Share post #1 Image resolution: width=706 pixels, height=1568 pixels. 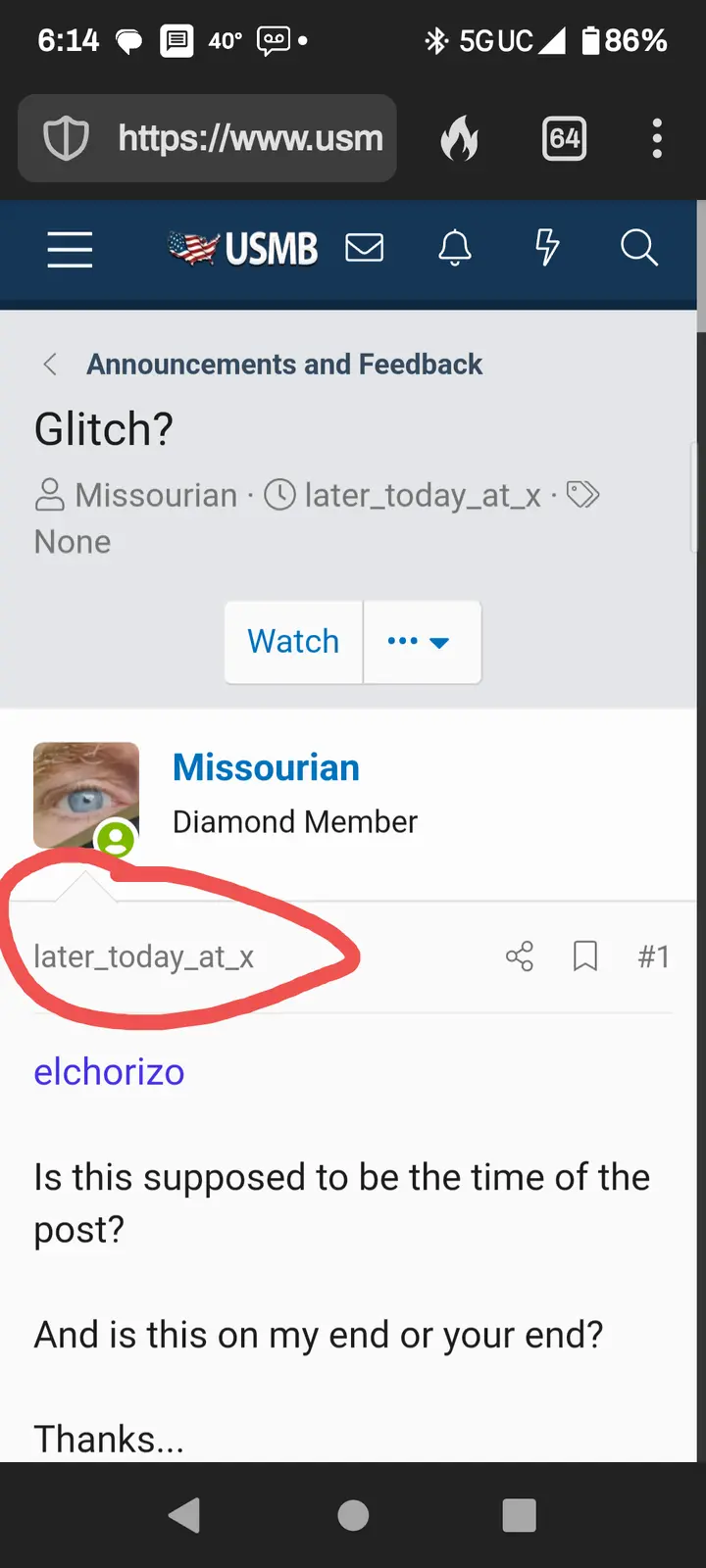(520, 955)
